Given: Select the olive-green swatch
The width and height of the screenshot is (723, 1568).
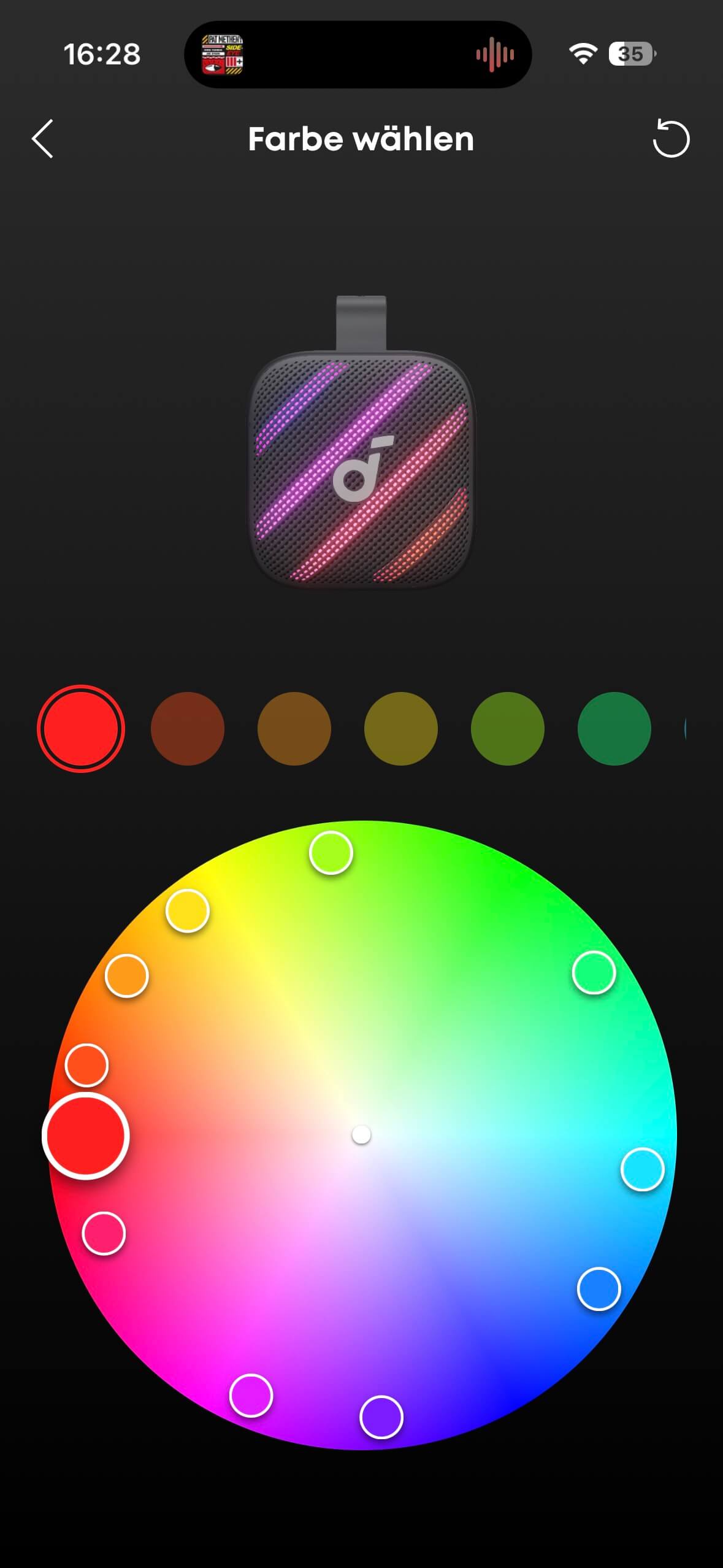Looking at the screenshot, I should pyautogui.click(x=508, y=729).
